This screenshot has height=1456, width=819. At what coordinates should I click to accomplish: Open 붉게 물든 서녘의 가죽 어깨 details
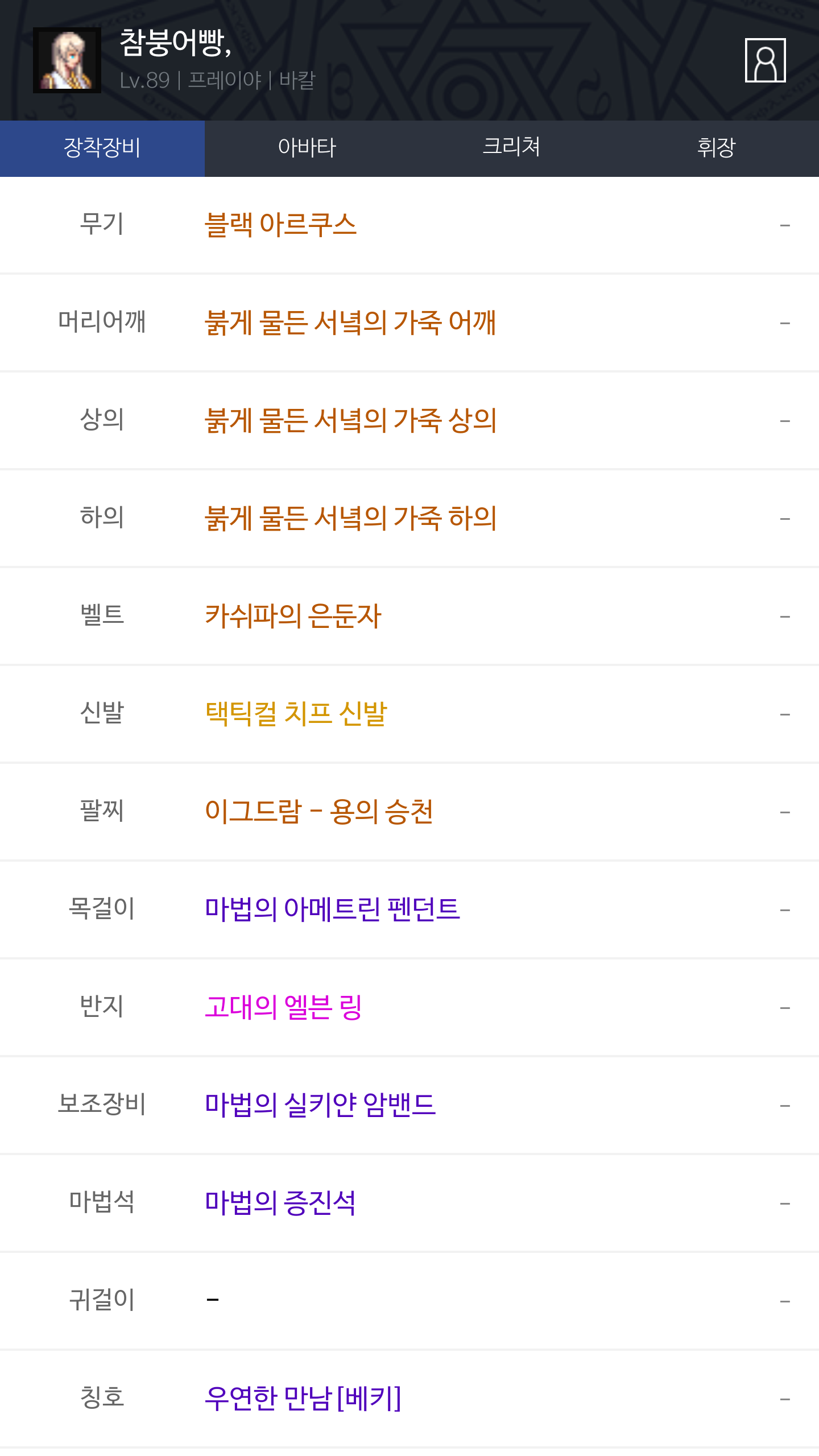coord(350,323)
